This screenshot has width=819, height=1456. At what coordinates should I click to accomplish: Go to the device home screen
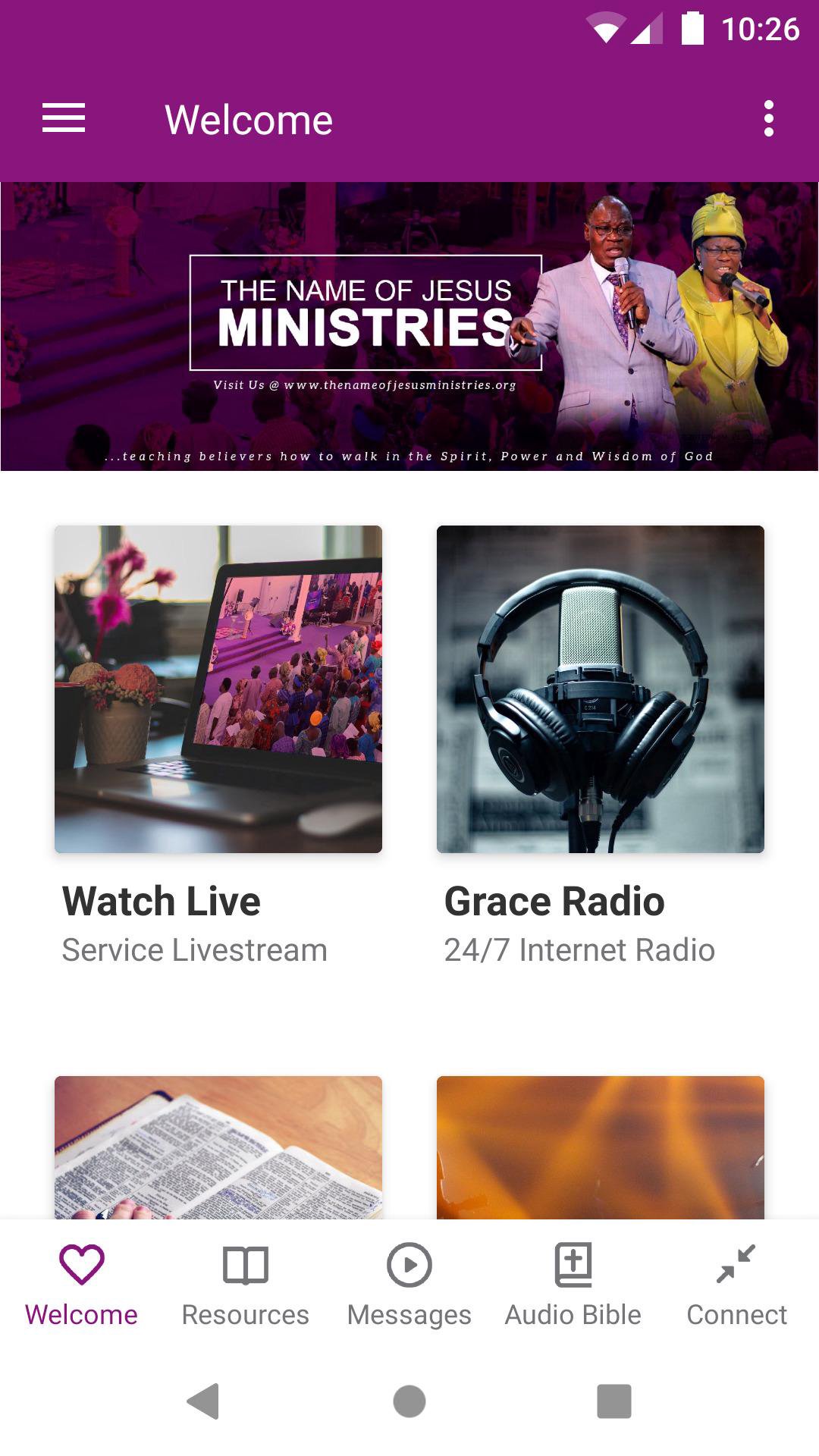click(409, 1401)
